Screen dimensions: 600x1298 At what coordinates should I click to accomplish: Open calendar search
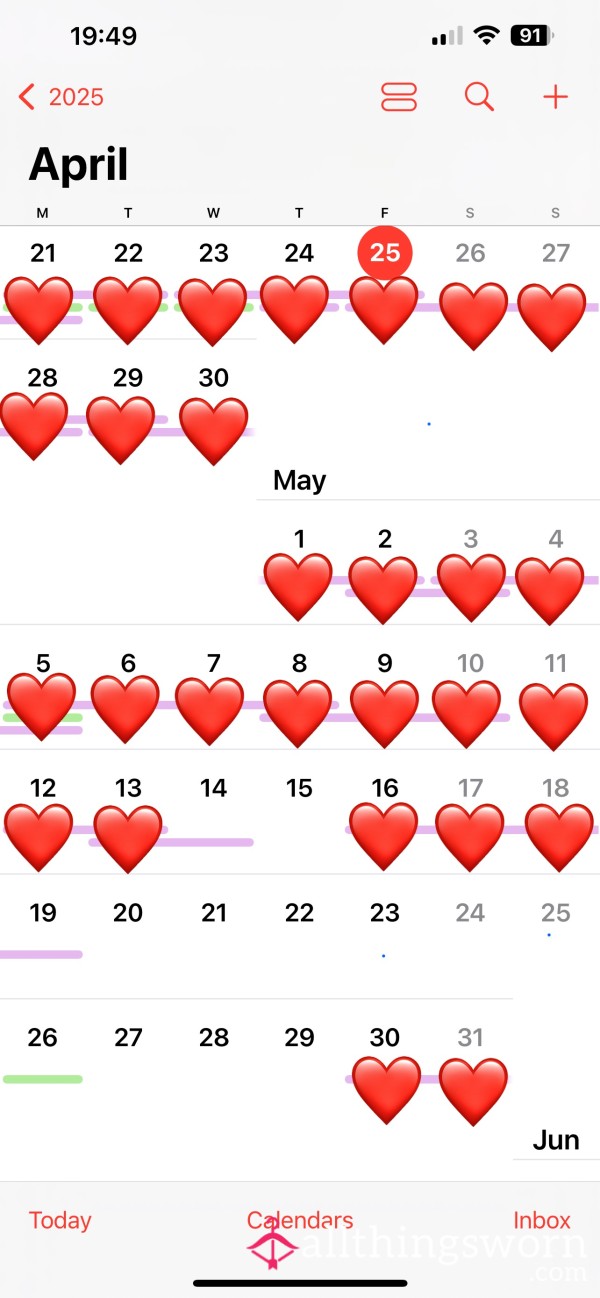click(479, 97)
